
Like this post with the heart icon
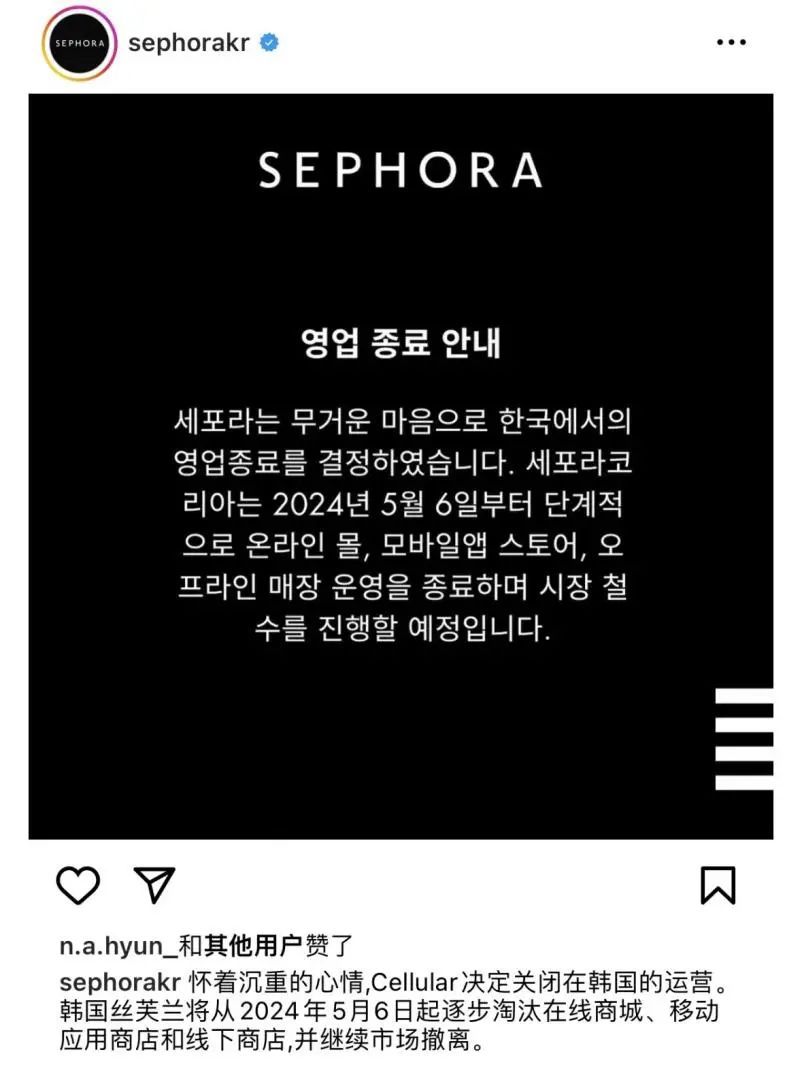(78, 884)
